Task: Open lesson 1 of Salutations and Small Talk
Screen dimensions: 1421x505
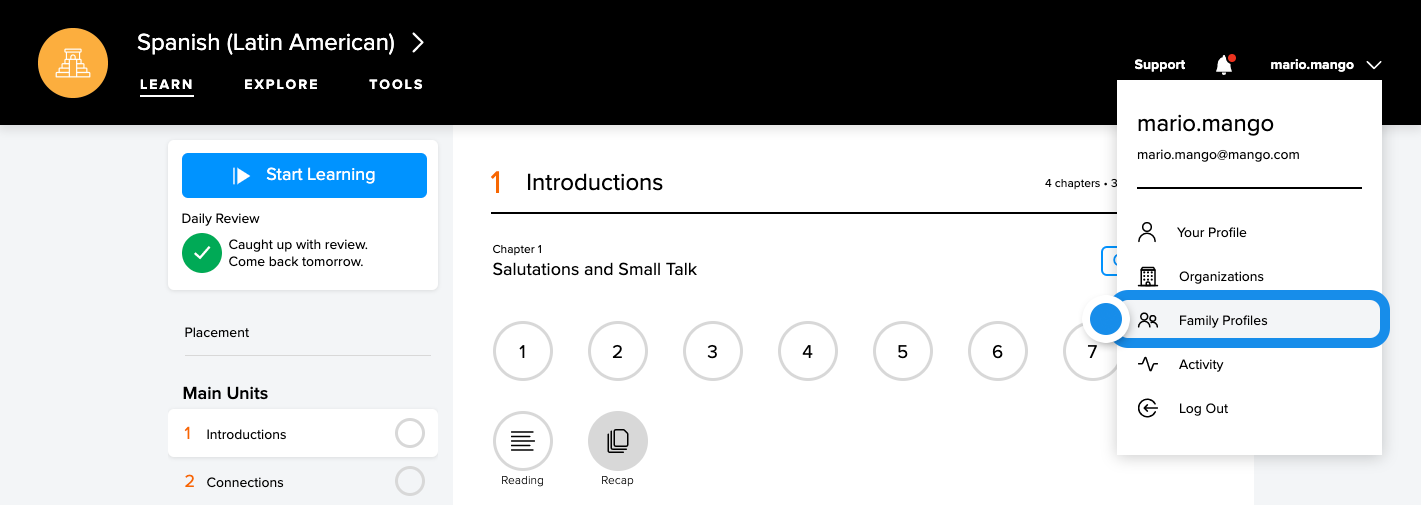Action: coord(522,352)
